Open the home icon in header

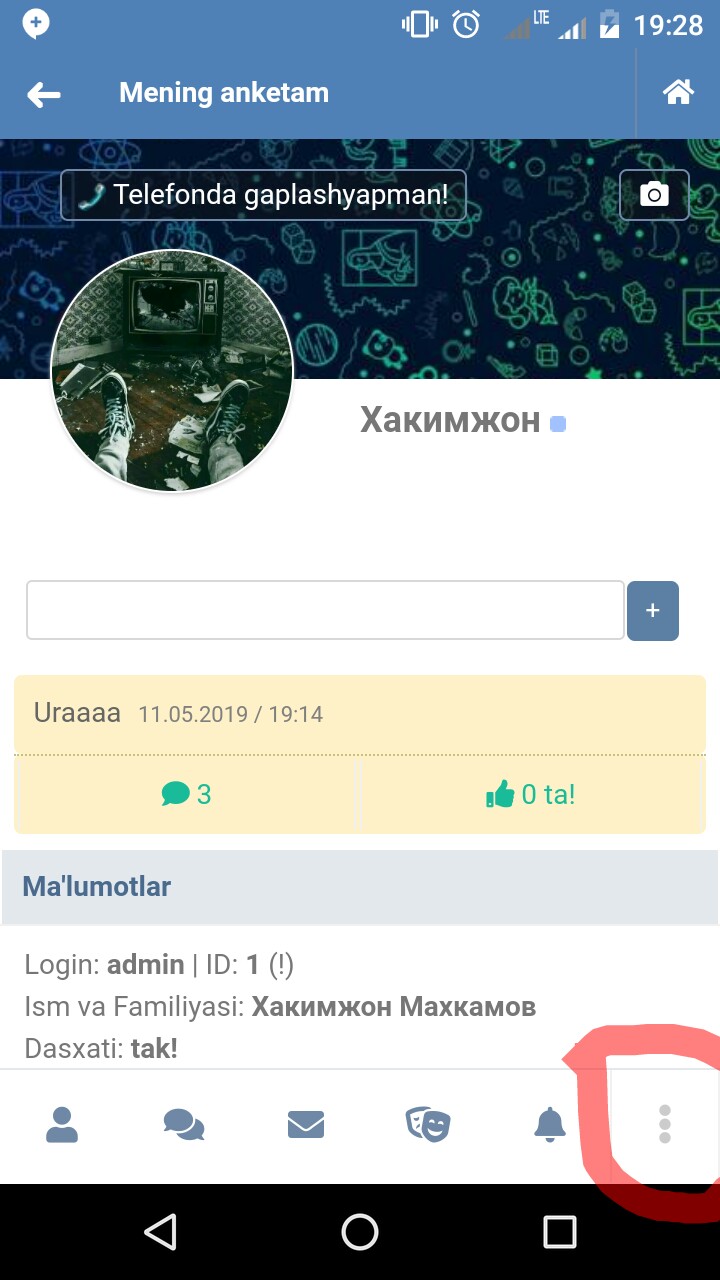coord(679,93)
